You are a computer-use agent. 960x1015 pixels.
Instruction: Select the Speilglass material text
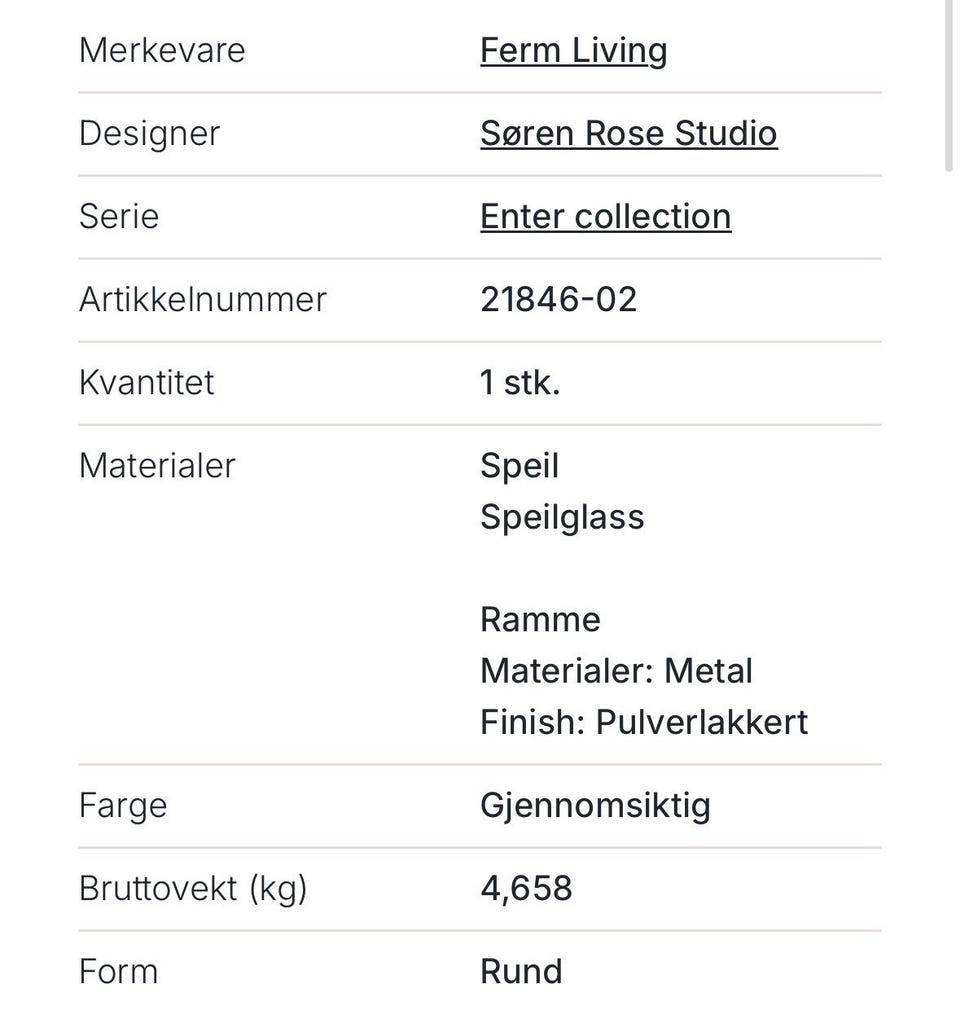coord(562,516)
